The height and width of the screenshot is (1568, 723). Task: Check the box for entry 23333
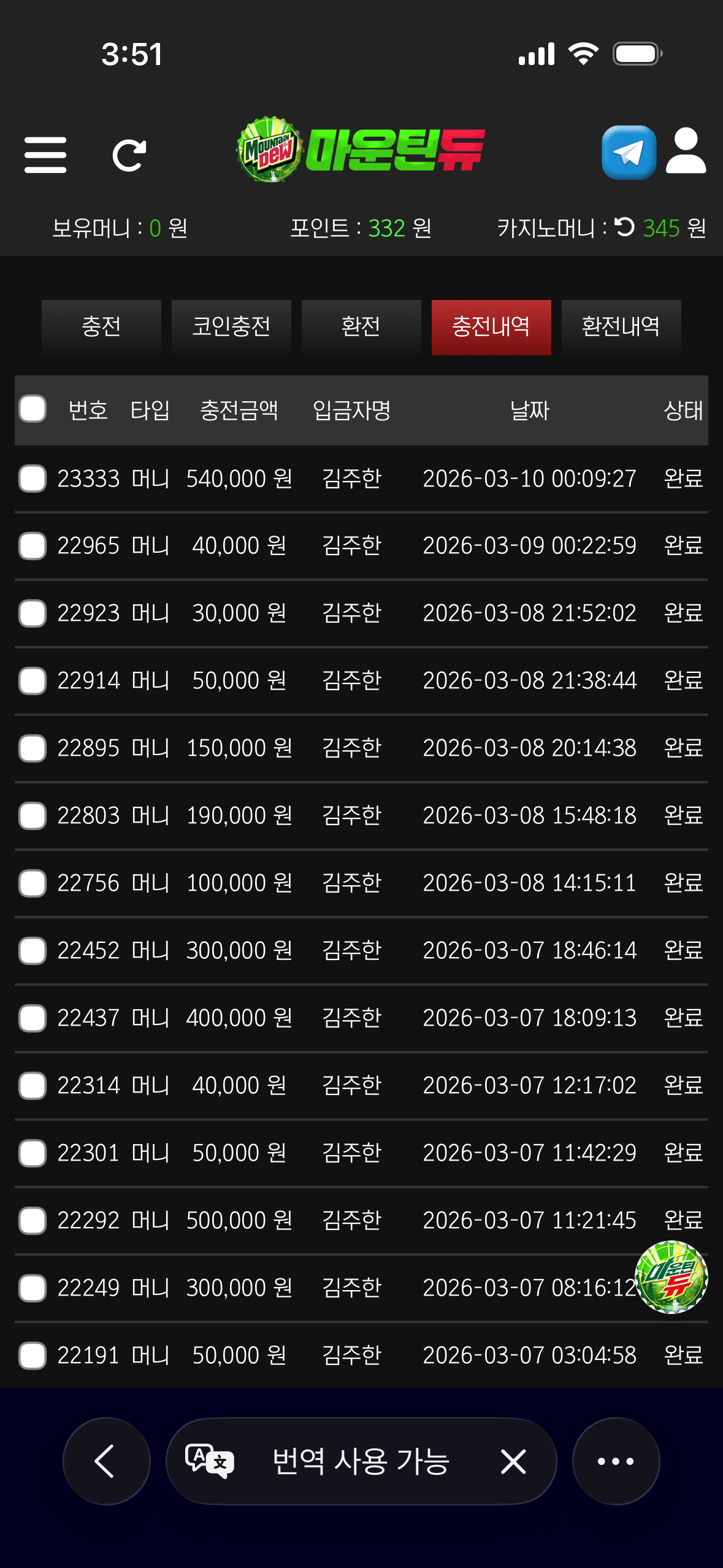33,478
